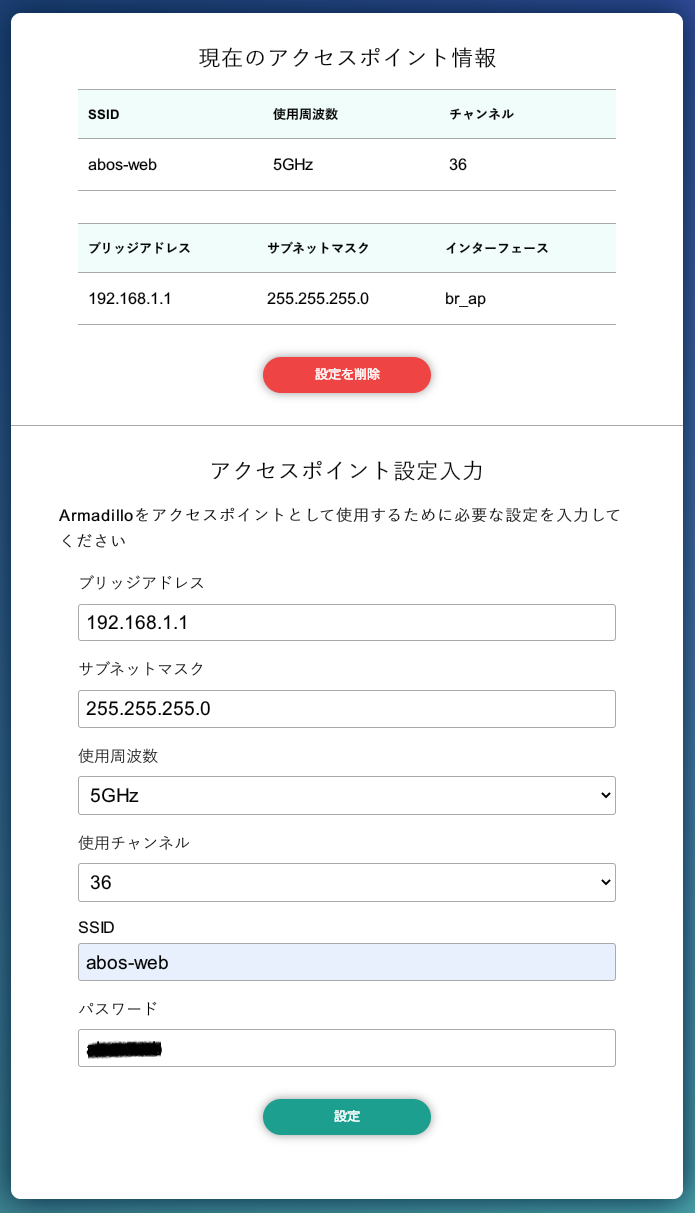Edit the サブネットマスク field
Image resolution: width=695 pixels, height=1213 pixels.
(346, 708)
